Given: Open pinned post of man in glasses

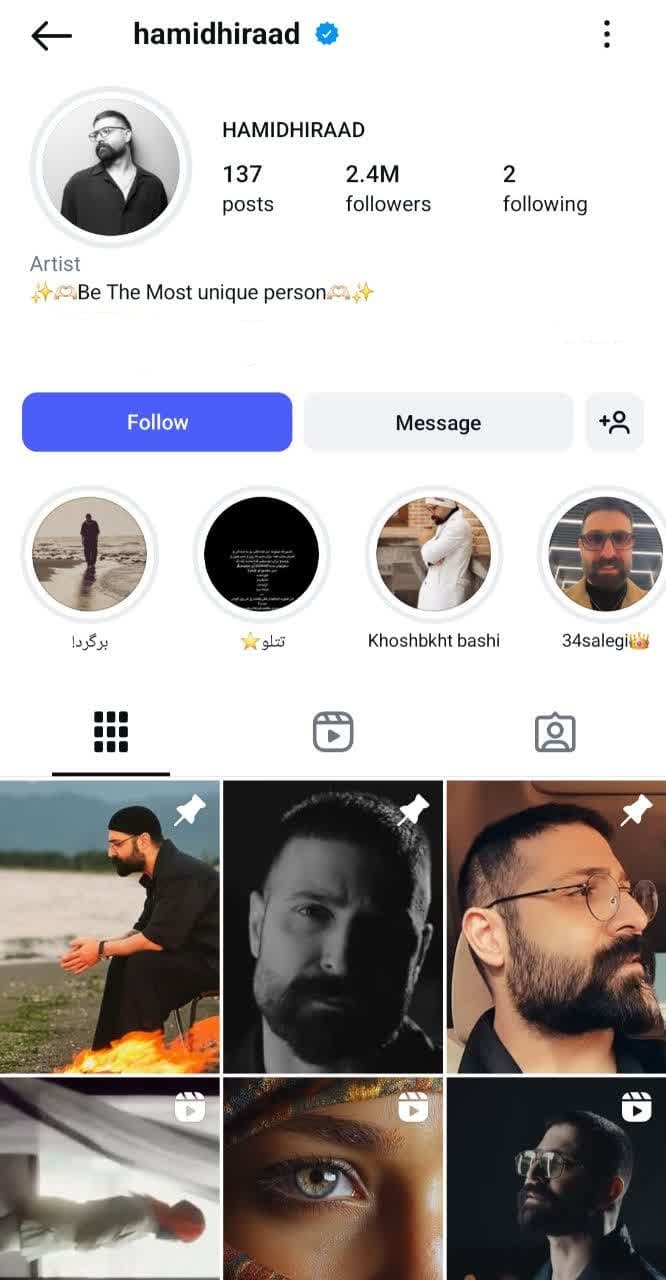Looking at the screenshot, I should point(556,926).
